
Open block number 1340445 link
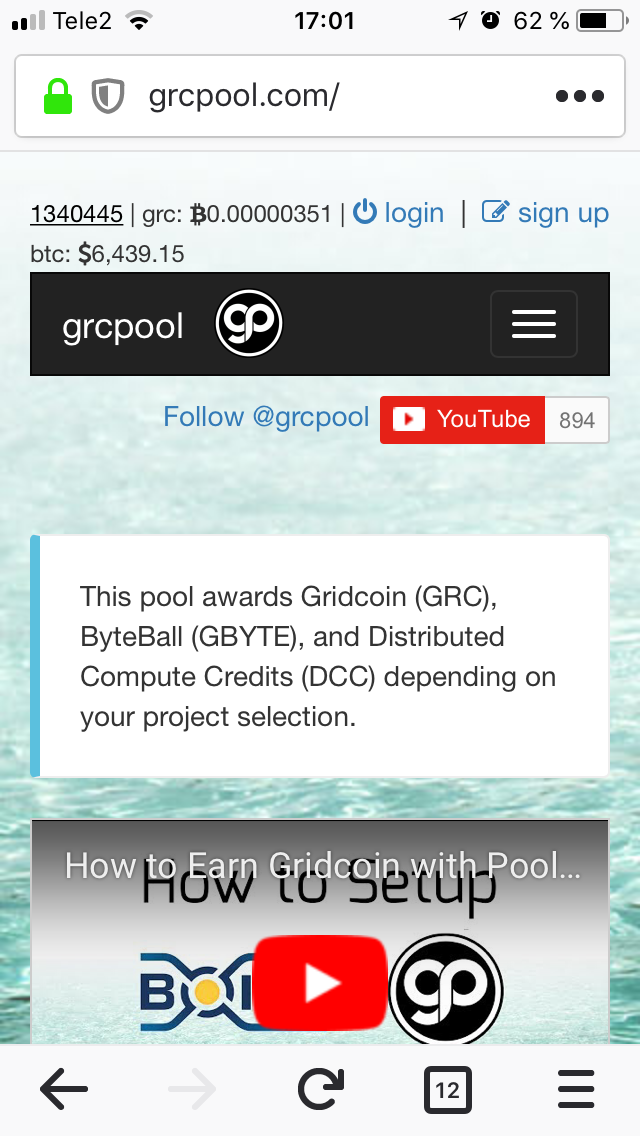tap(77, 214)
